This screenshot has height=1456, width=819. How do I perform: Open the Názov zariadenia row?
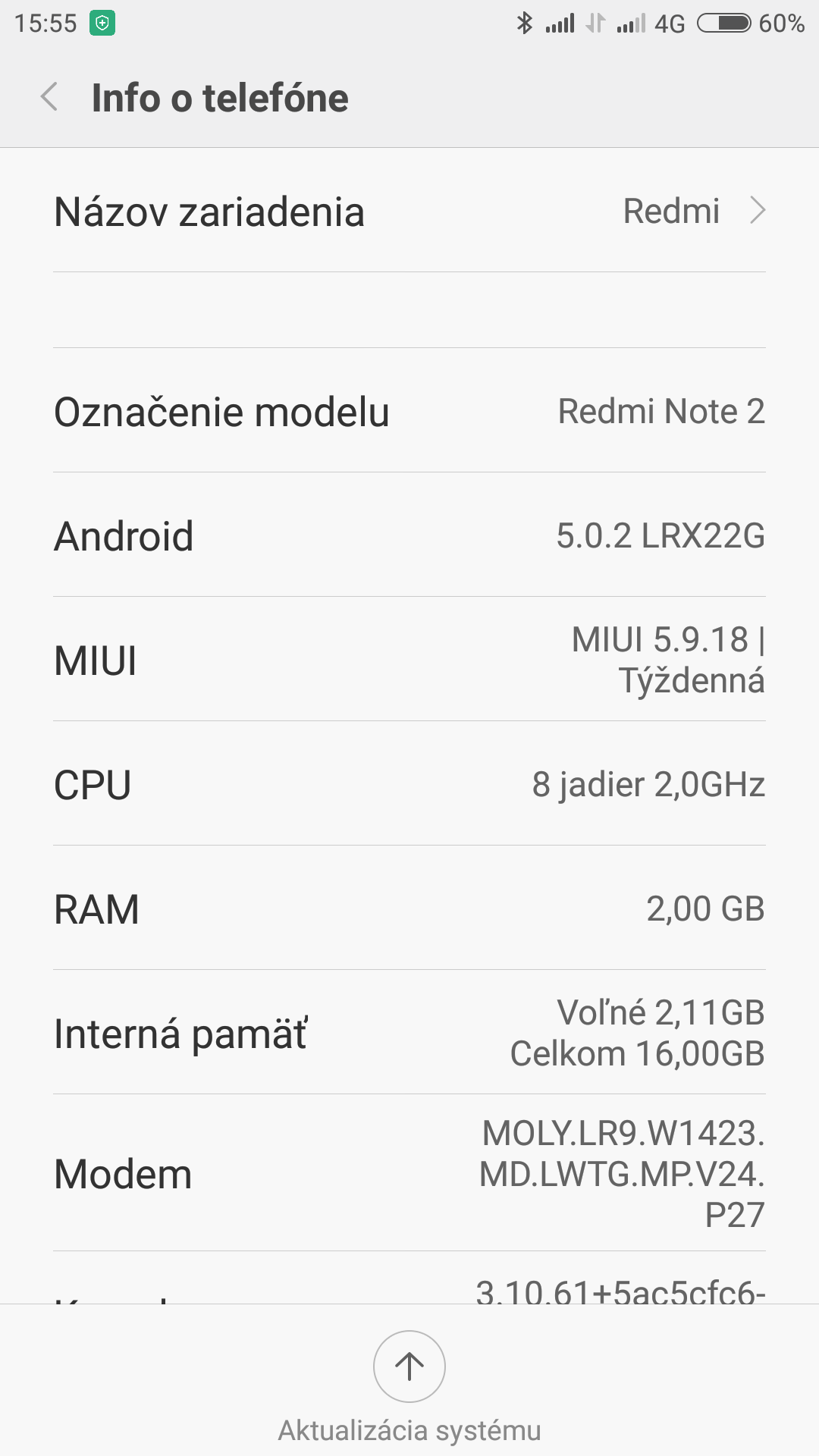click(x=409, y=211)
